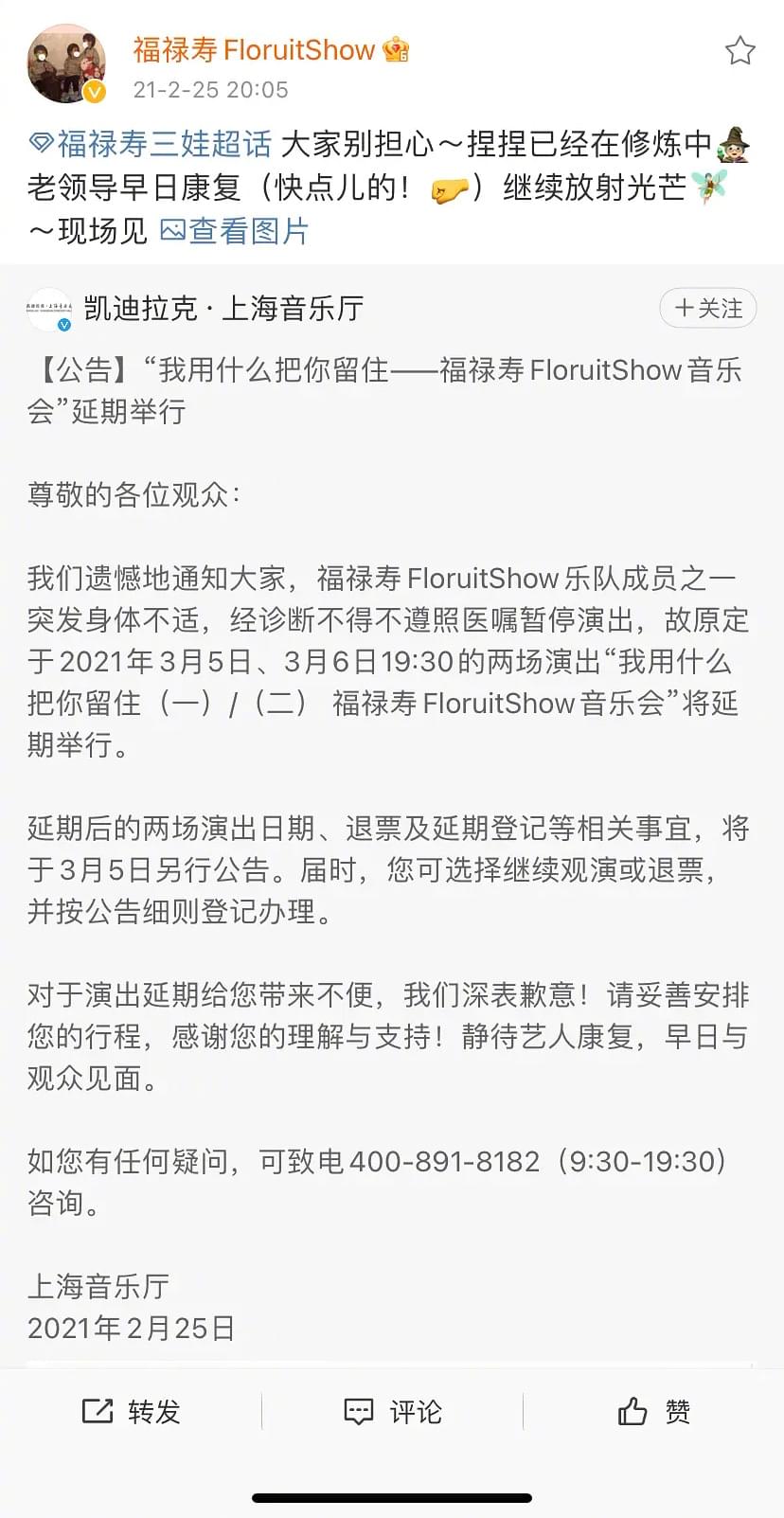Viewport: 784px width, 1518px height.
Task: Open comments with the 评论 button
Action: tap(392, 1412)
